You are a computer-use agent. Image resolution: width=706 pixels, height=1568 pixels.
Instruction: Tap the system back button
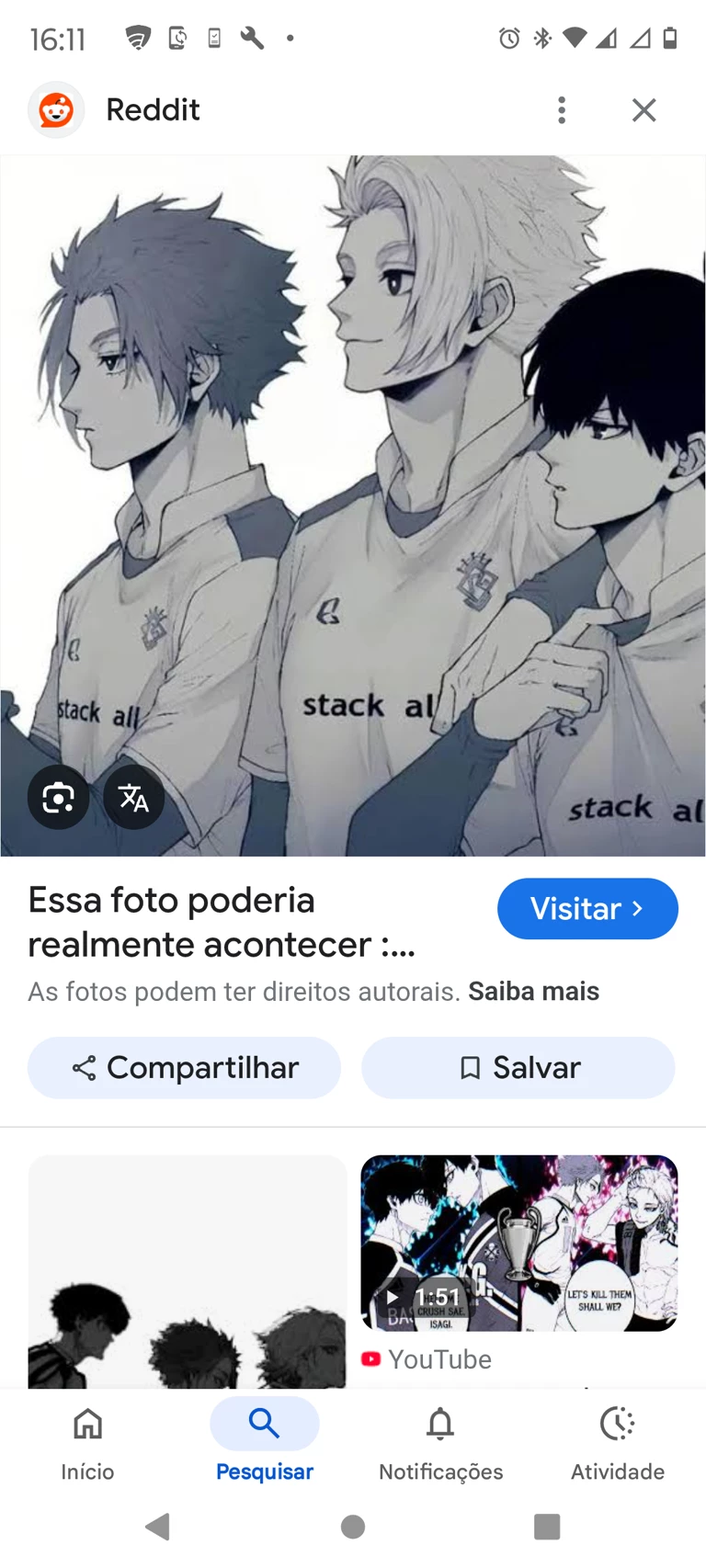pyautogui.click(x=158, y=1527)
